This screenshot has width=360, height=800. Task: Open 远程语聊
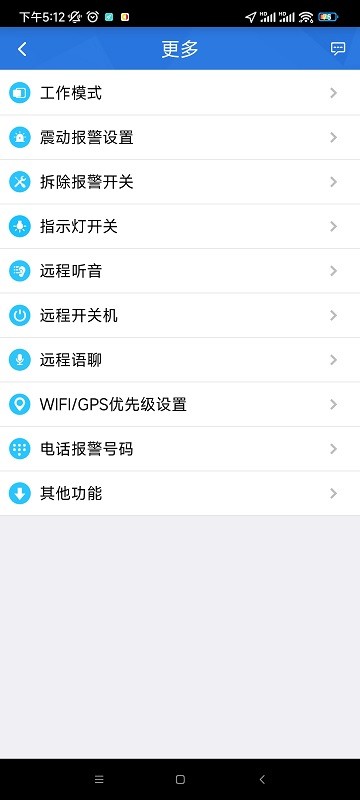click(180, 360)
